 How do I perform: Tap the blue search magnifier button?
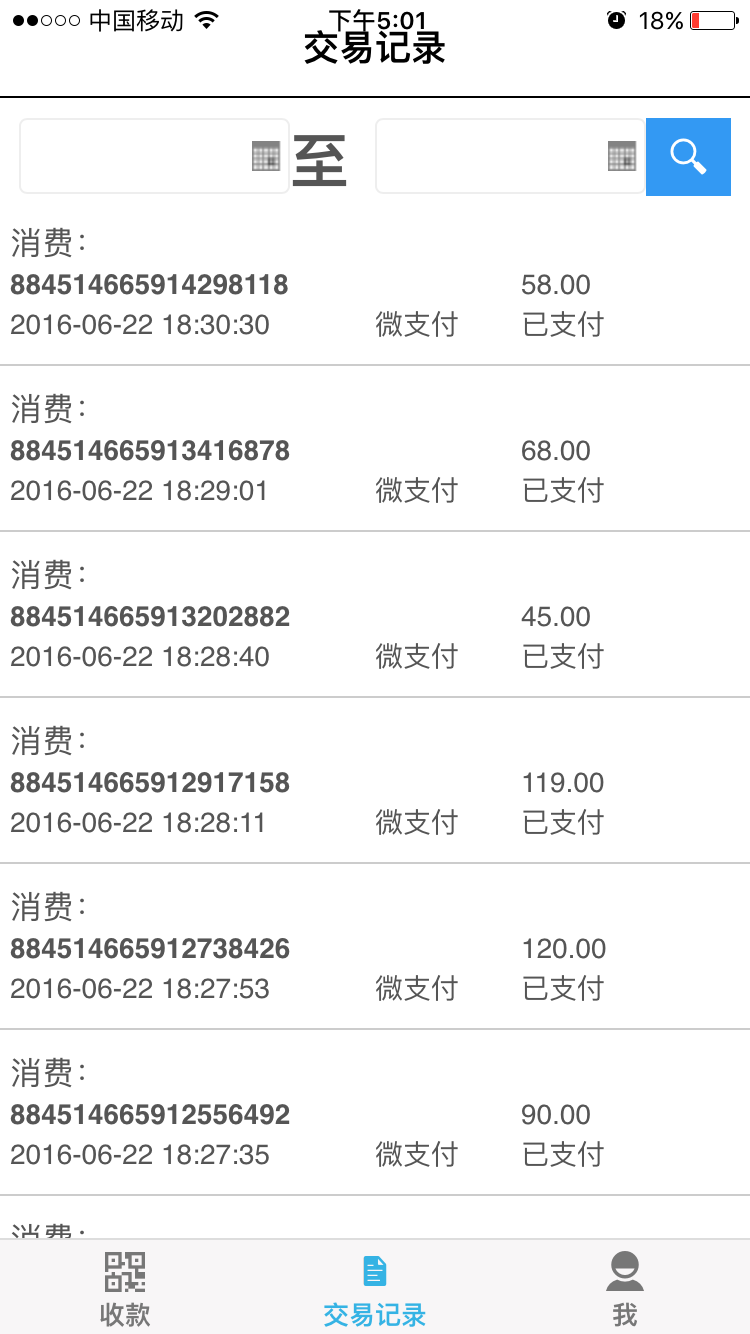[688, 157]
